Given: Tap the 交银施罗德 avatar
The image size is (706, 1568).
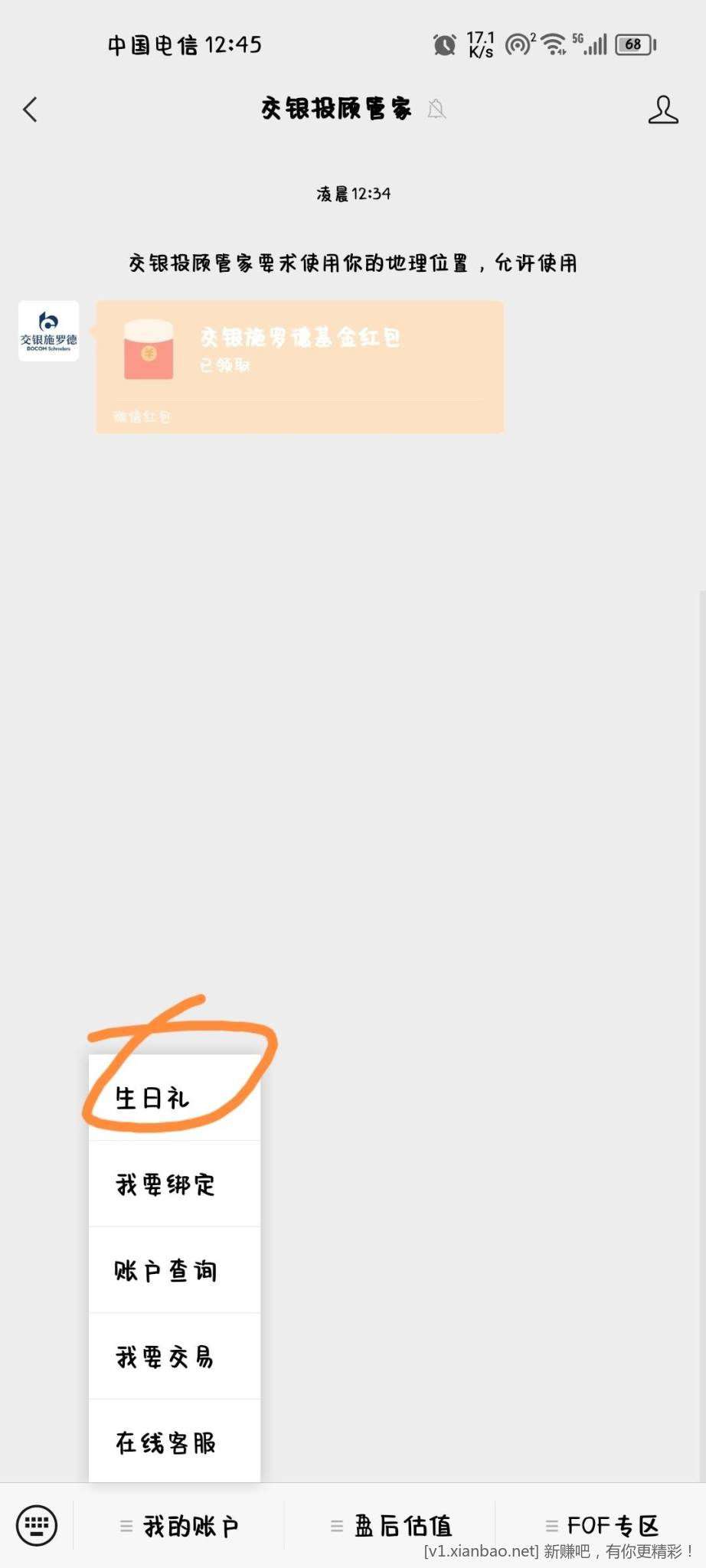Looking at the screenshot, I should [49, 331].
